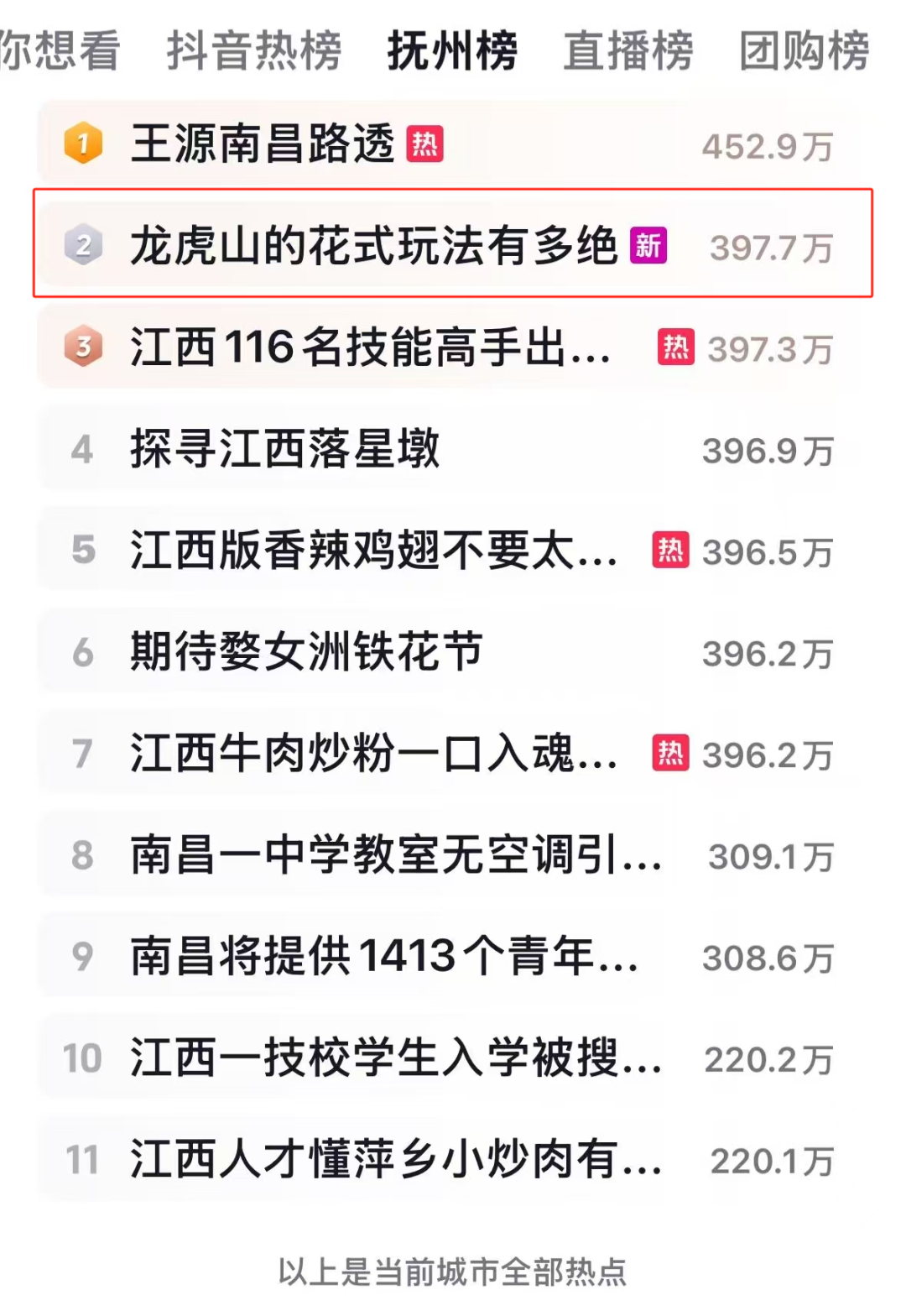Open 江西版香辣鸡翅不要太 topic
Screen dimensions: 906x1316
pyautogui.click(x=373, y=551)
